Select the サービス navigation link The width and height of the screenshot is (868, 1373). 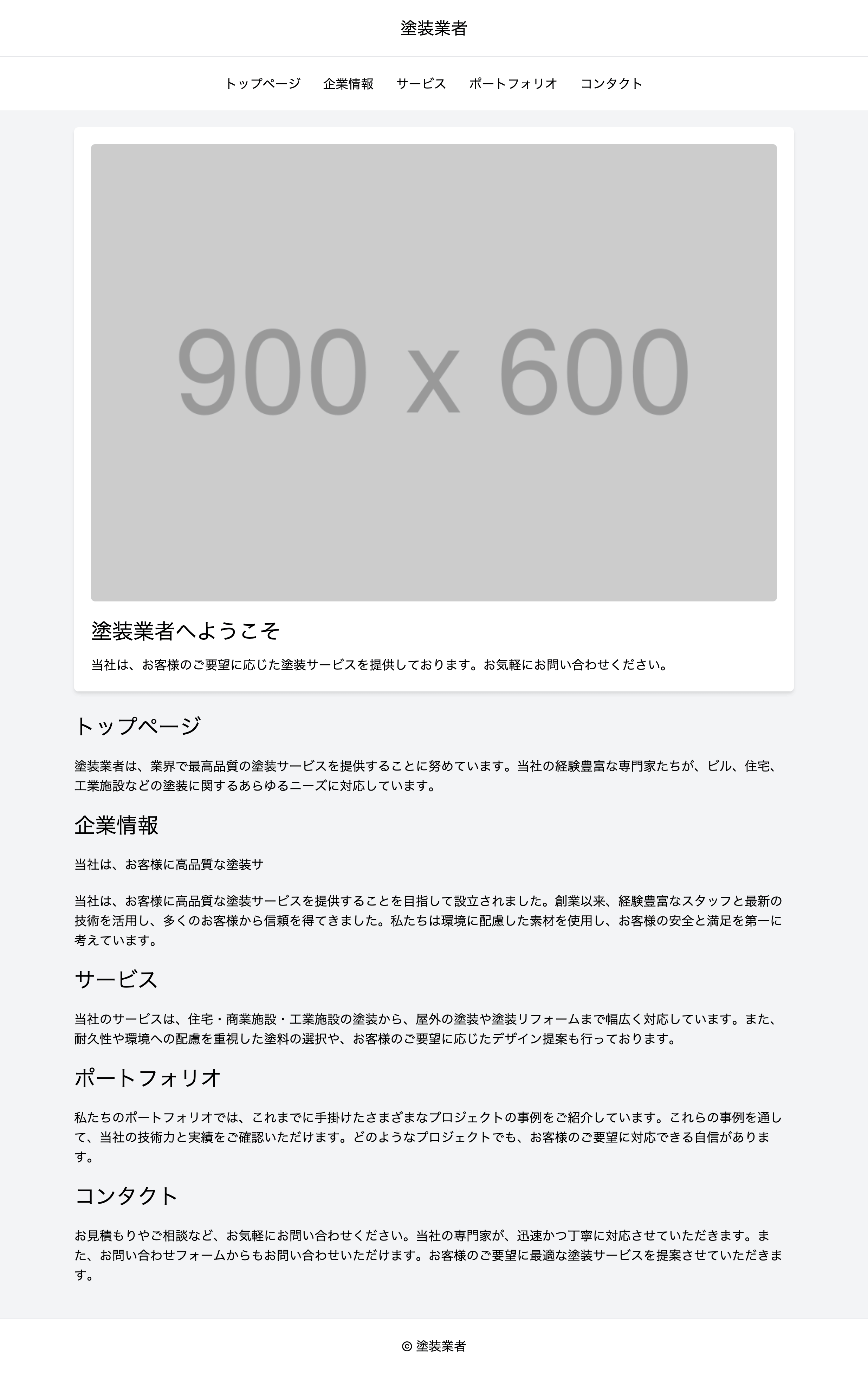pyautogui.click(x=421, y=84)
